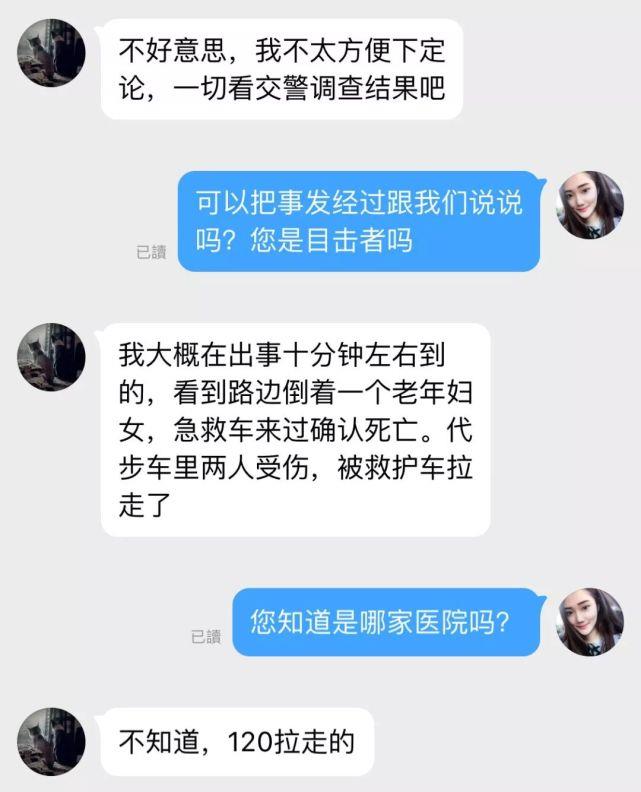Tap my avatar beside '您知道是哪家医院吗' message

589,622
